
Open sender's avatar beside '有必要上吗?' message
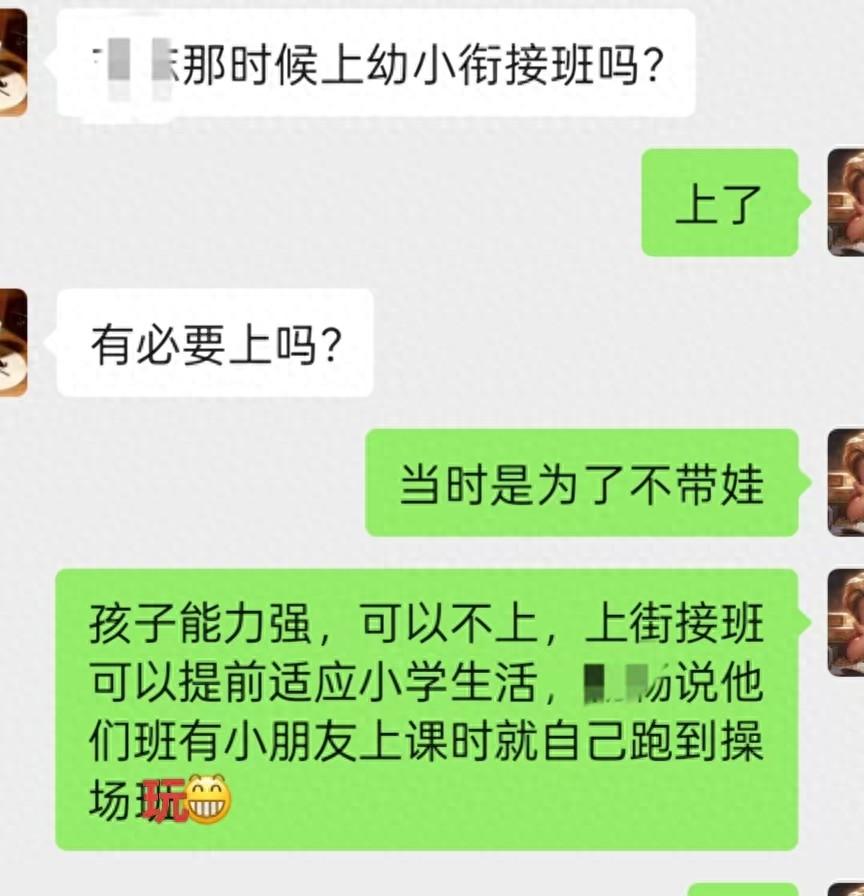point(13,343)
